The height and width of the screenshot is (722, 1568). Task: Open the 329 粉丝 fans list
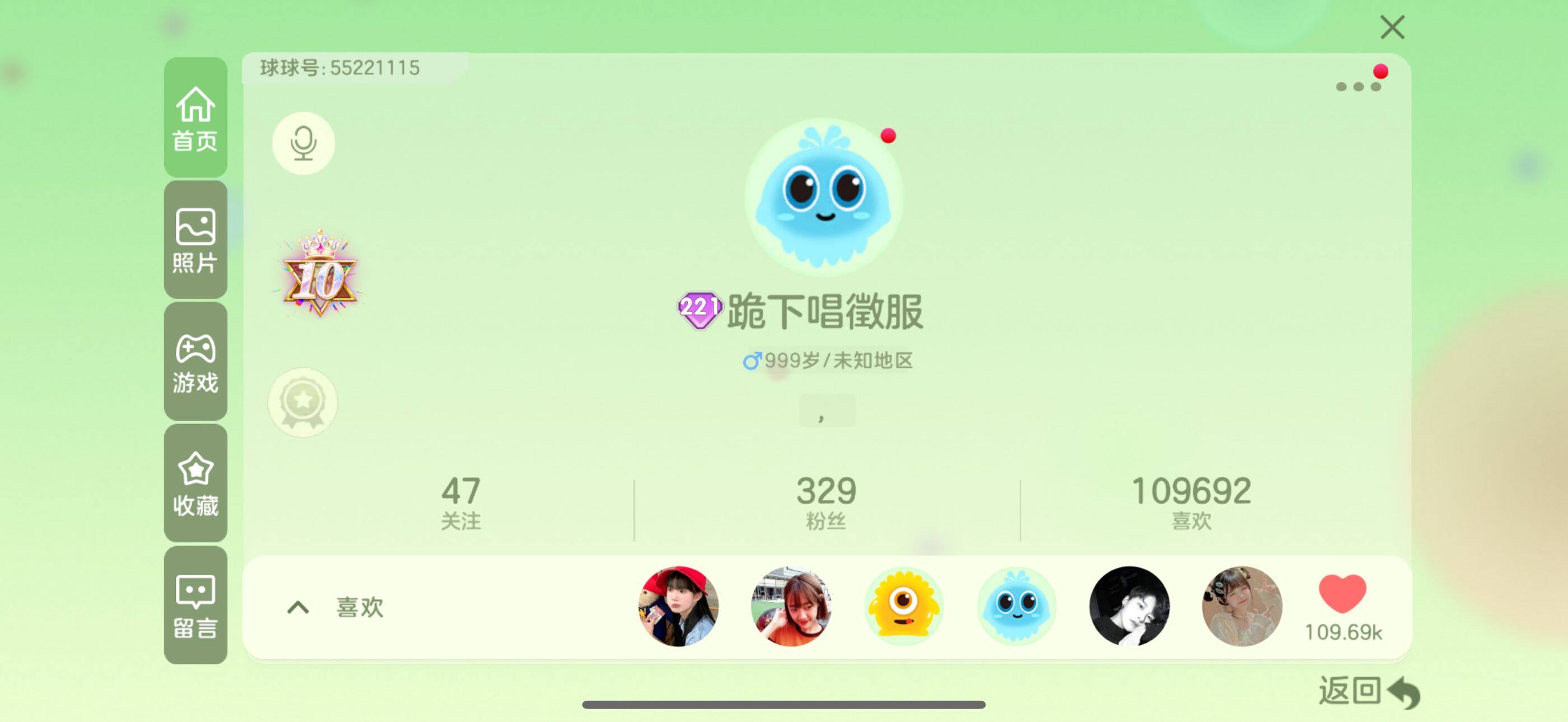pos(826,502)
